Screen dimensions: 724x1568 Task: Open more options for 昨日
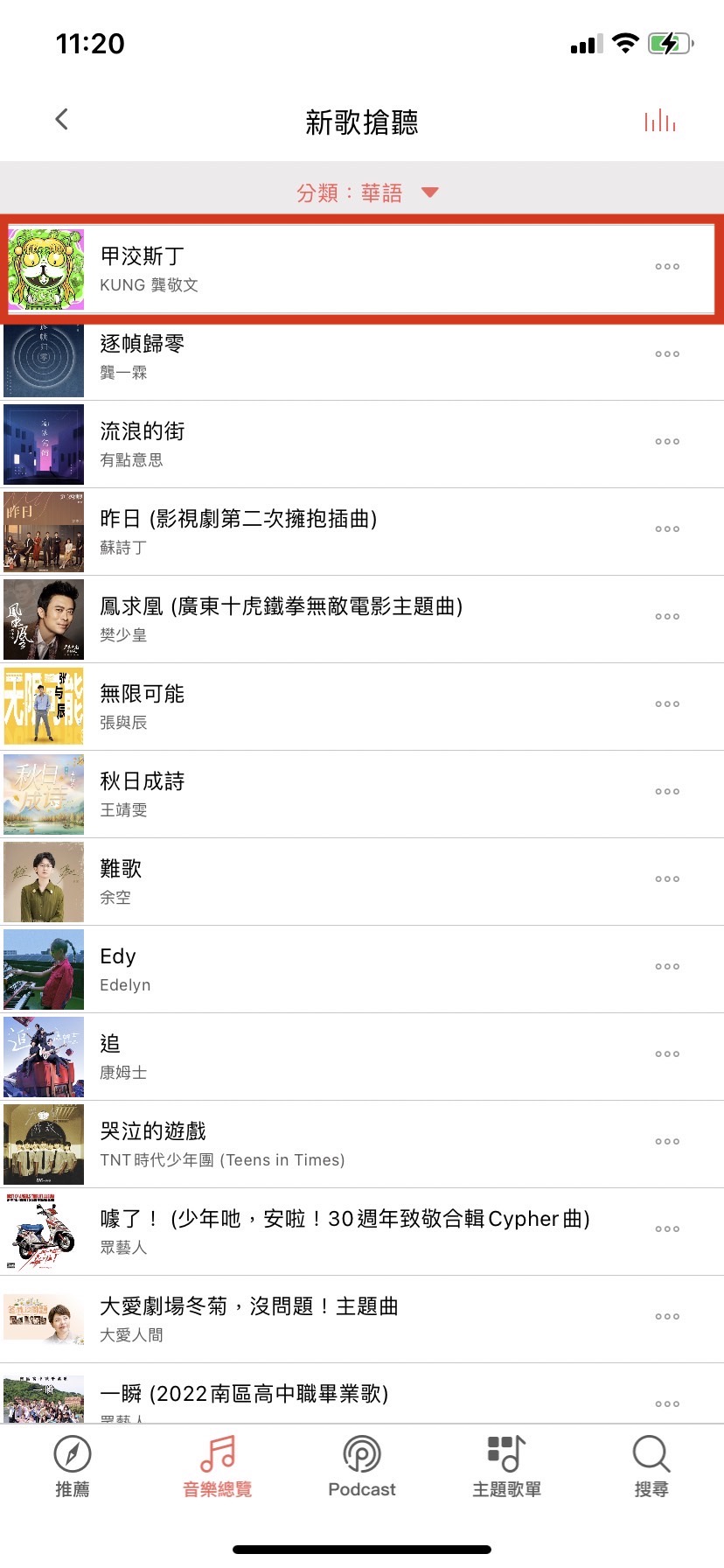click(667, 529)
